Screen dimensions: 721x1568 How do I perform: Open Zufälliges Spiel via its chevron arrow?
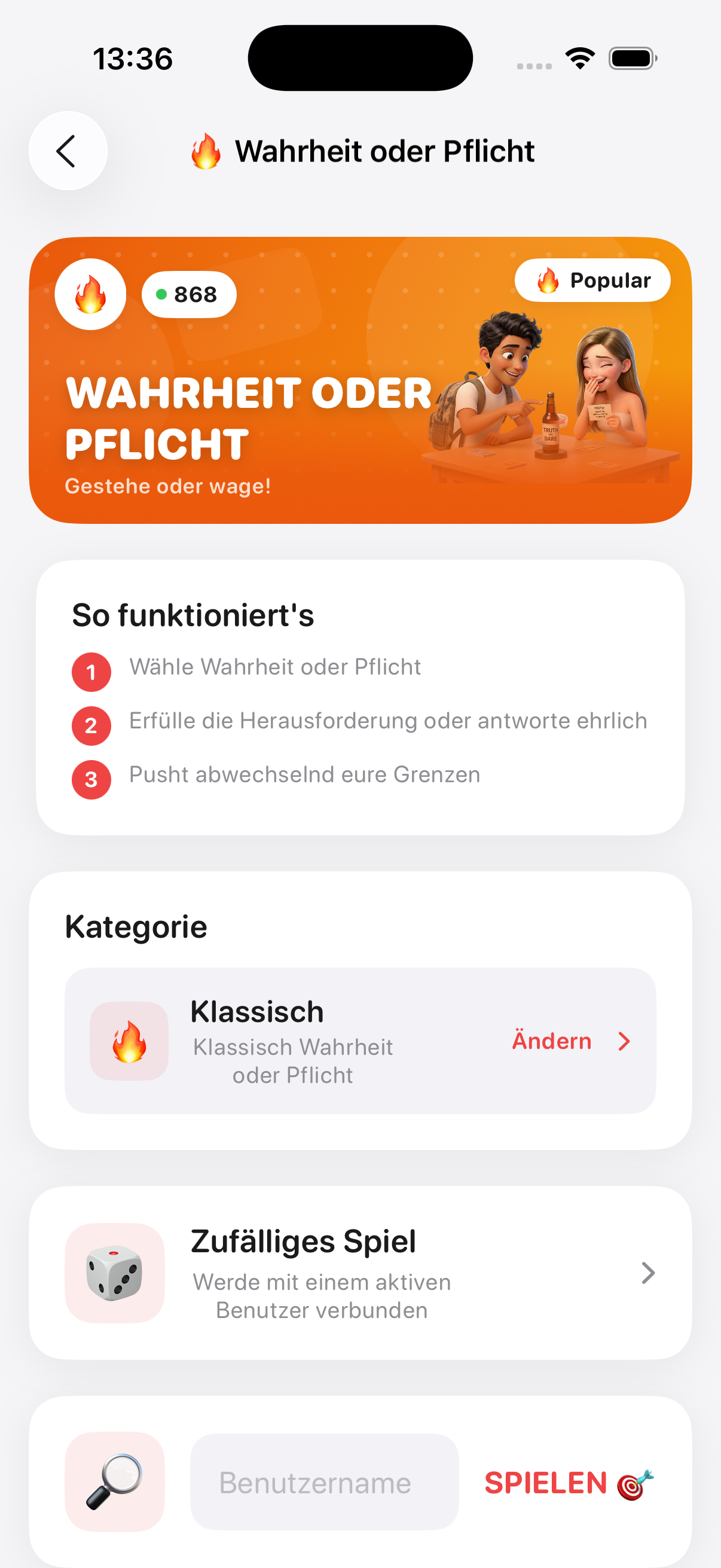[x=647, y=1272]
